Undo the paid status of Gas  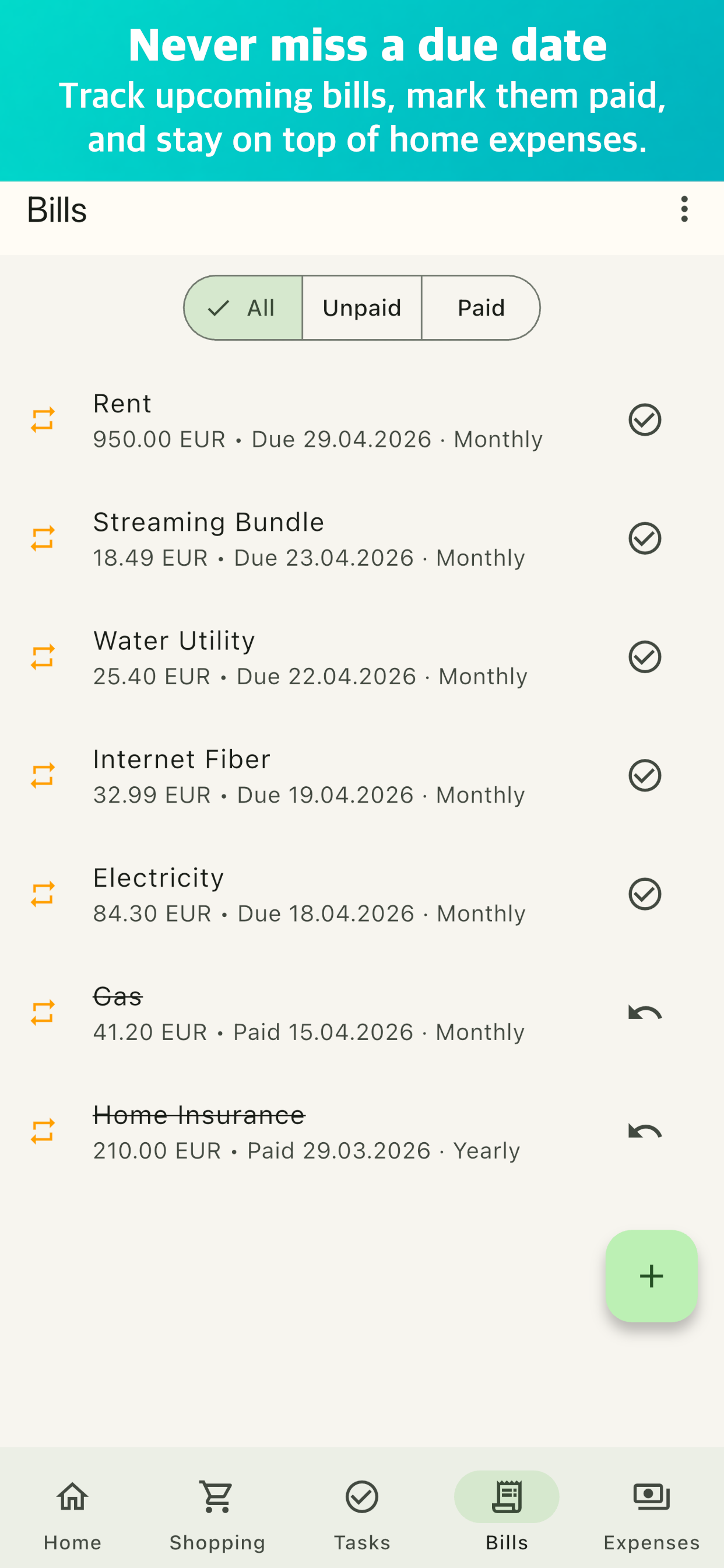644,1012
